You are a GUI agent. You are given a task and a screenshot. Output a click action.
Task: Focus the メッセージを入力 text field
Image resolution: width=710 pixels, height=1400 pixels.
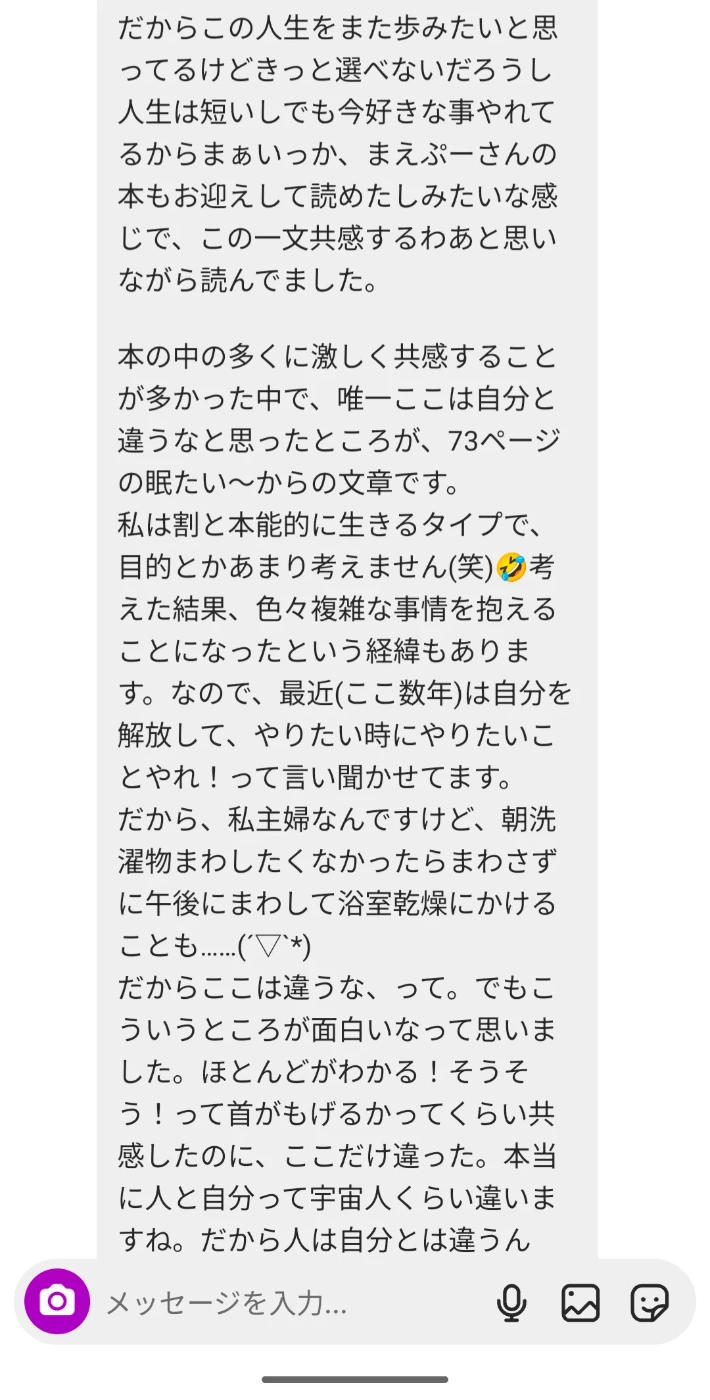(280, 1303)
